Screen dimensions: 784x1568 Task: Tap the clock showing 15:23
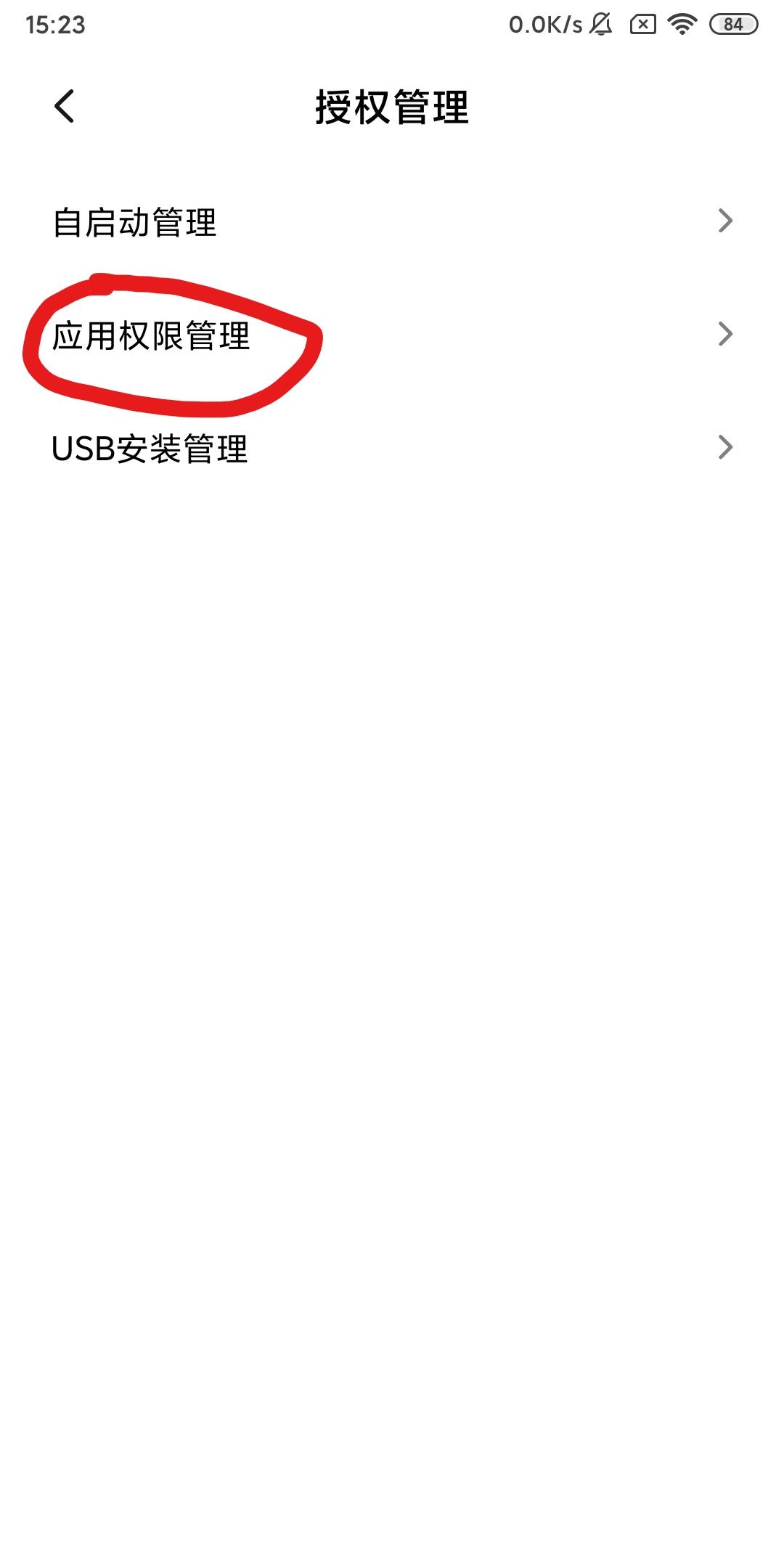pyautogui.click(x=54, y=23)
